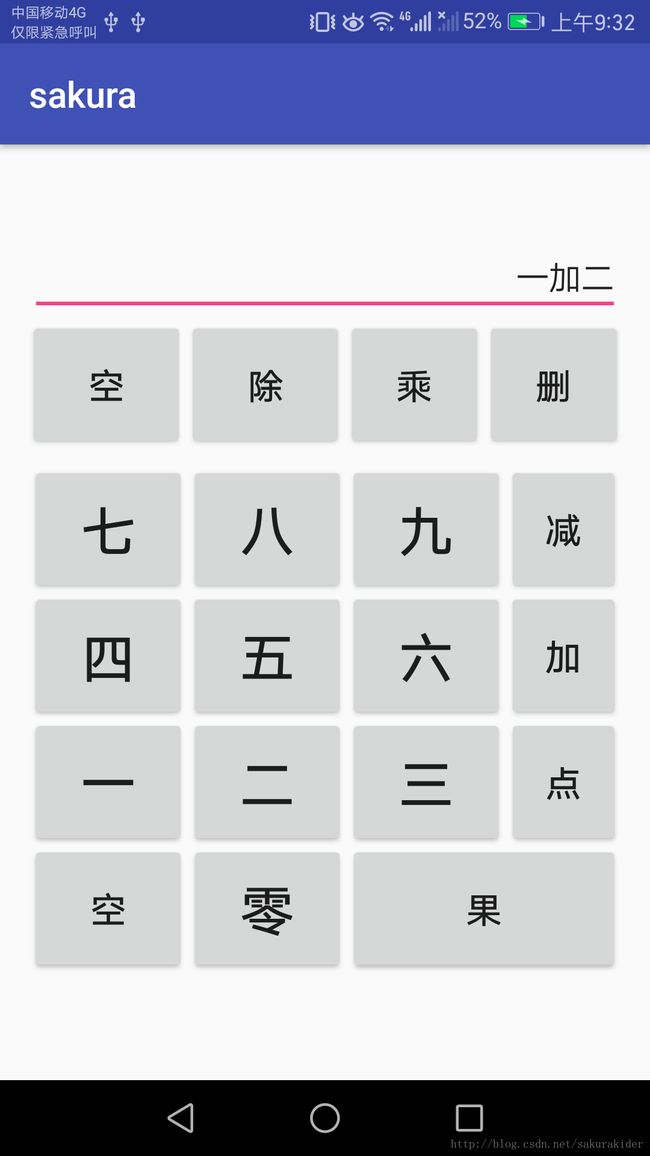The width and height of the screenshot is (650, 1156).
Task: Tap the 二 (two) keypad button
Action: pyautogui.click(x=267, y=782)
